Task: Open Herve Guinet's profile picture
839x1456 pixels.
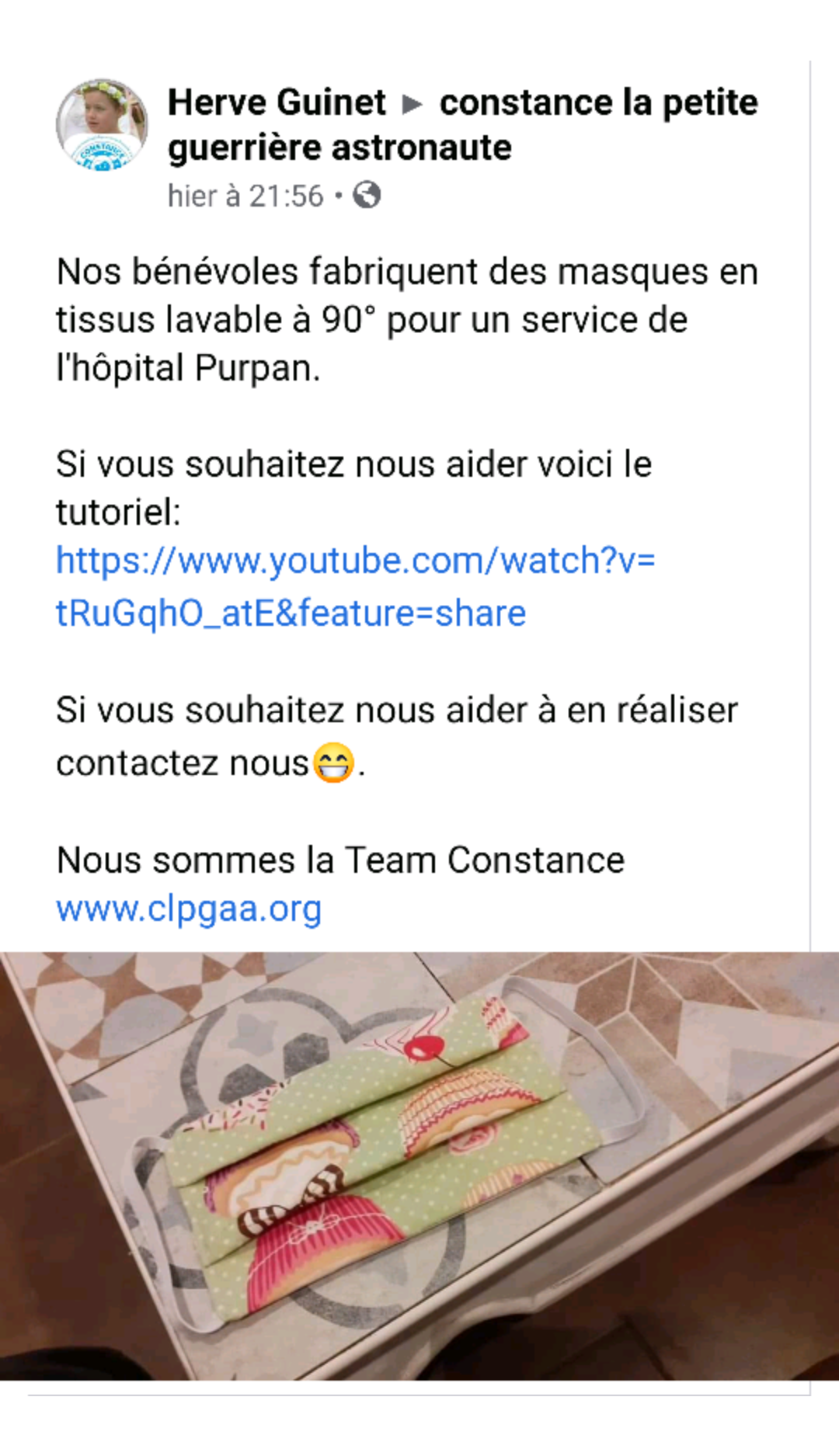Action: [102, 124]
